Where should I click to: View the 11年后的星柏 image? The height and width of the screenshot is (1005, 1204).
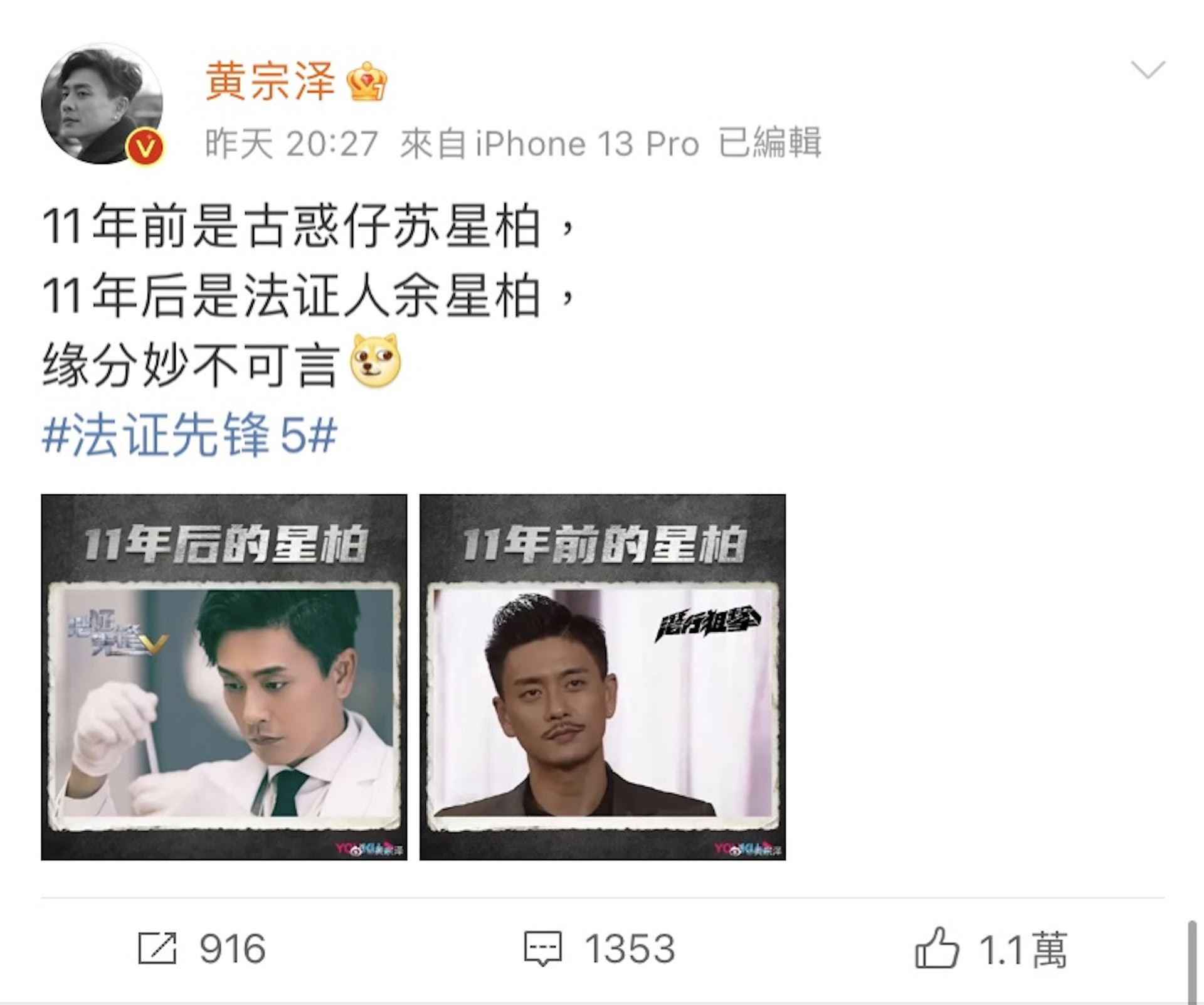tap(224, 677)
